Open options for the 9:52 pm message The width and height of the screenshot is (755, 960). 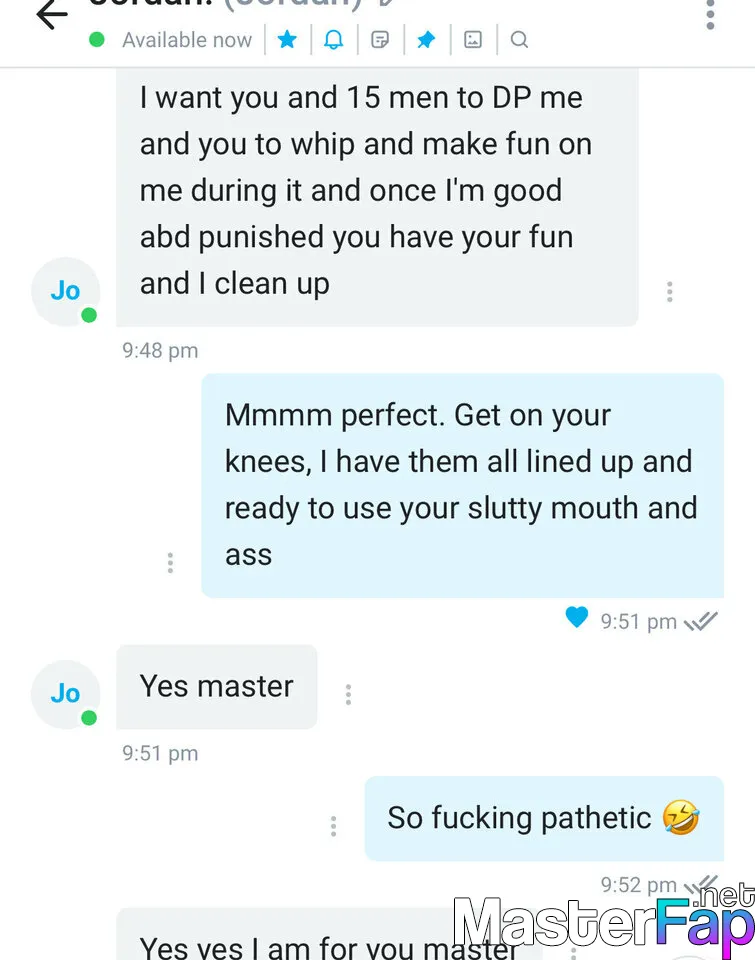(333, 826)
